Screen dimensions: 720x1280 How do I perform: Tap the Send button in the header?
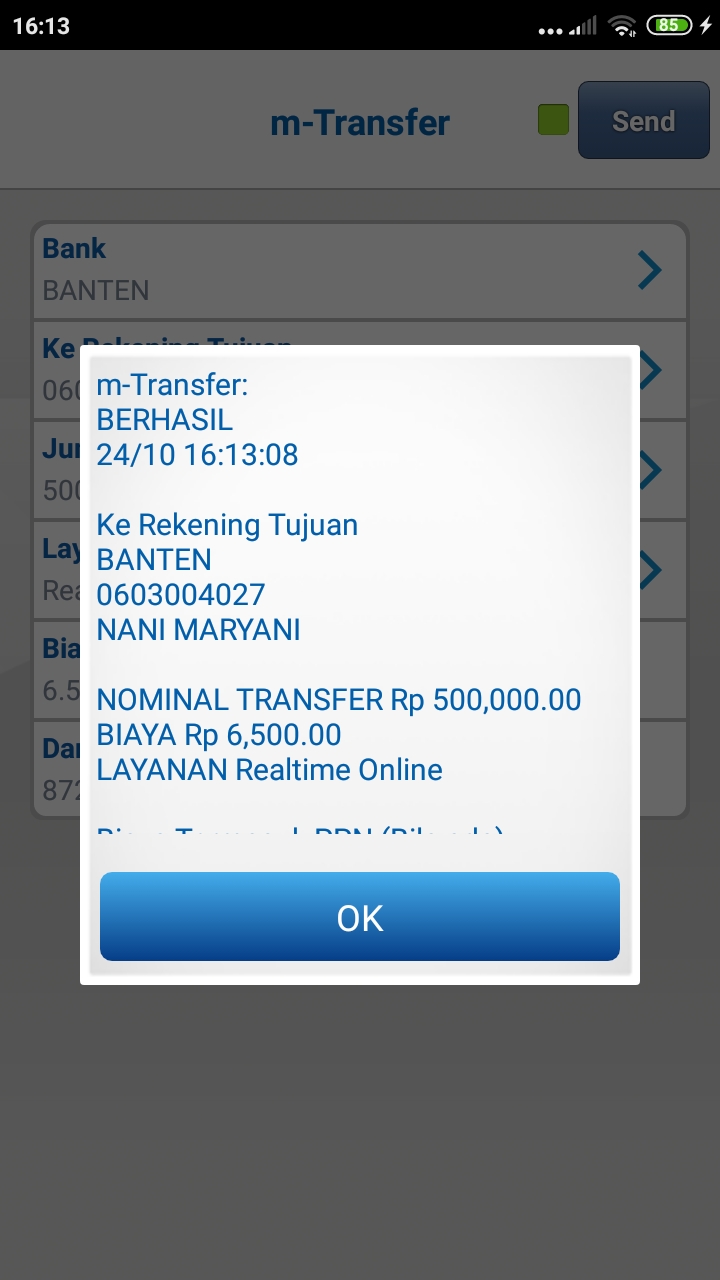tap(643, 121)
